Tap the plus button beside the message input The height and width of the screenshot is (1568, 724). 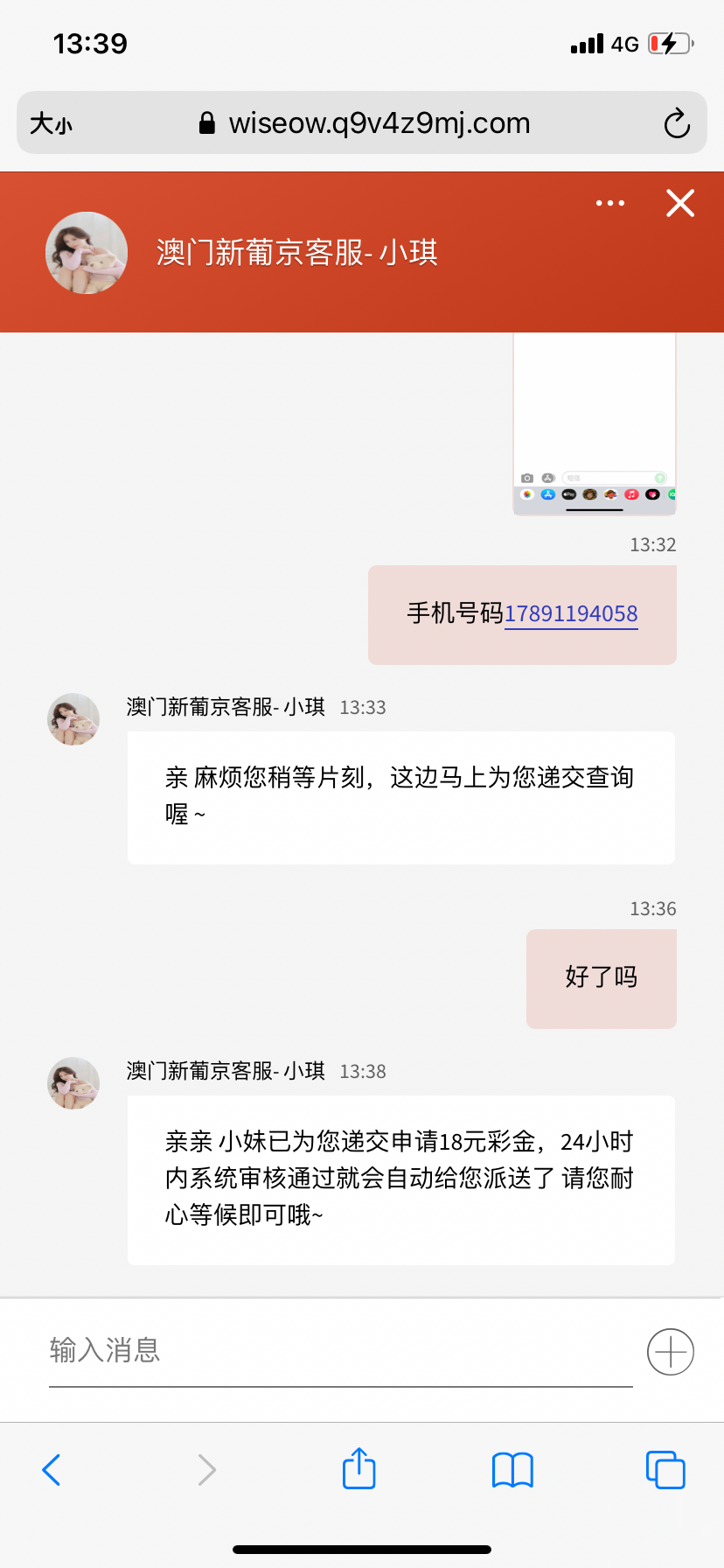tap(670, 1352)
